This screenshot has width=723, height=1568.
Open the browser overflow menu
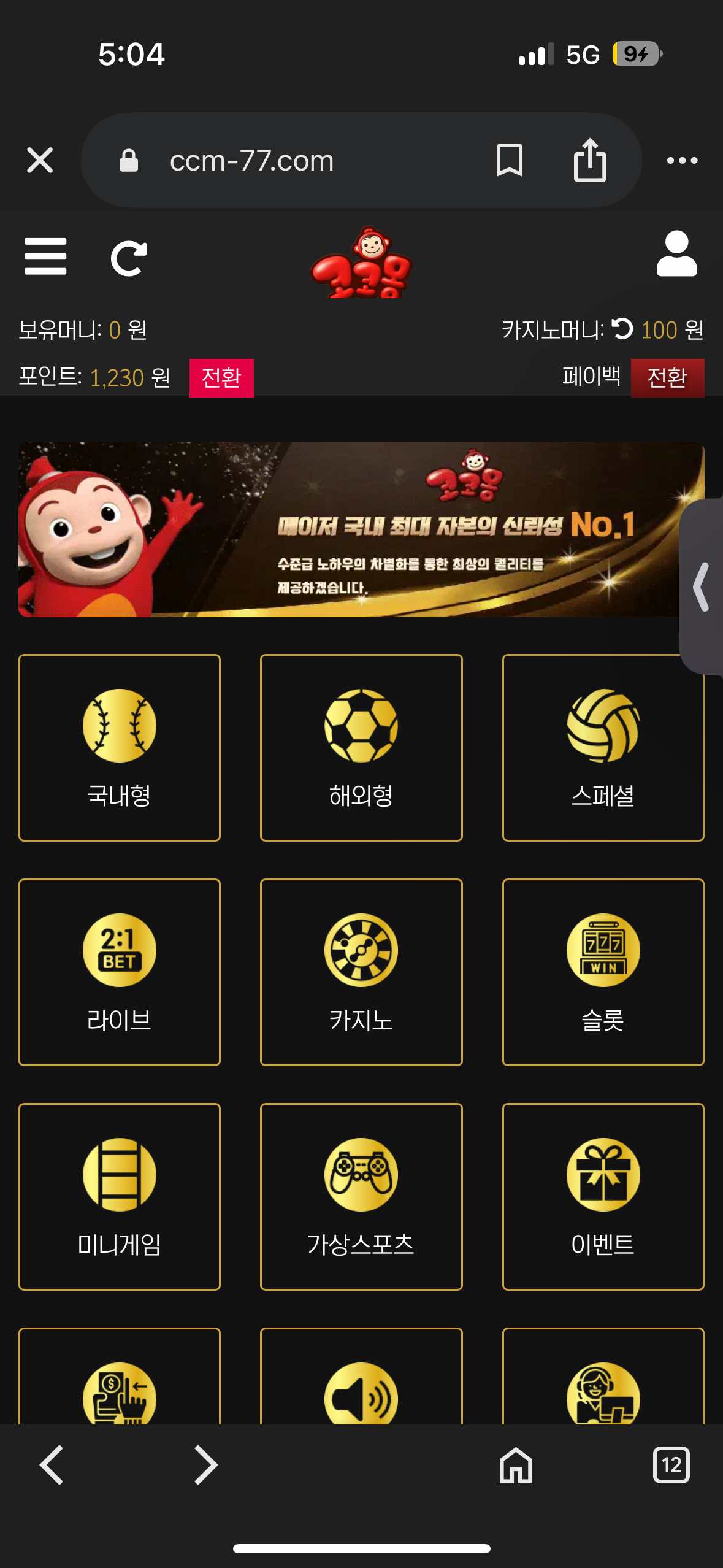[682, 161]
